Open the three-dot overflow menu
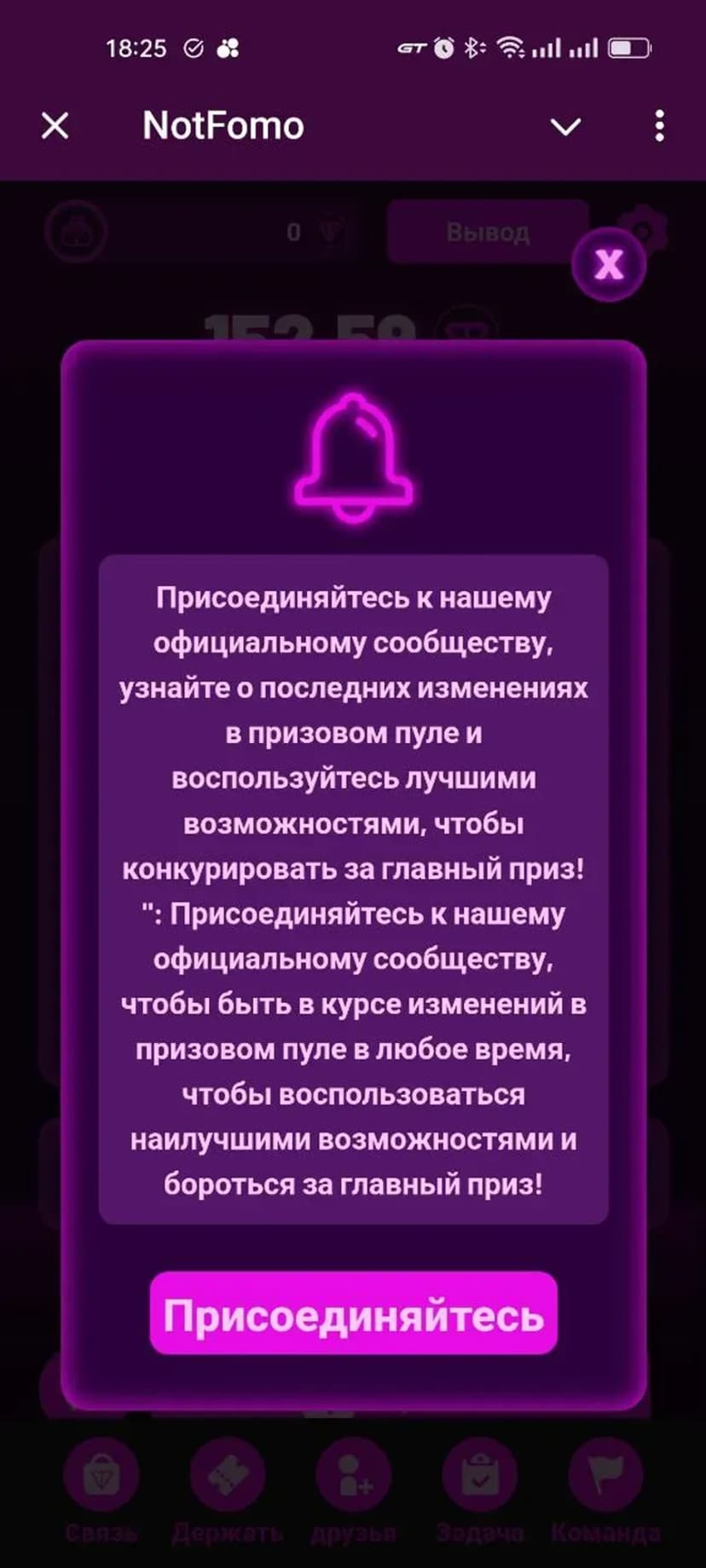The image size is (706, 1568). pyautogui.click(x=659, y=126)
